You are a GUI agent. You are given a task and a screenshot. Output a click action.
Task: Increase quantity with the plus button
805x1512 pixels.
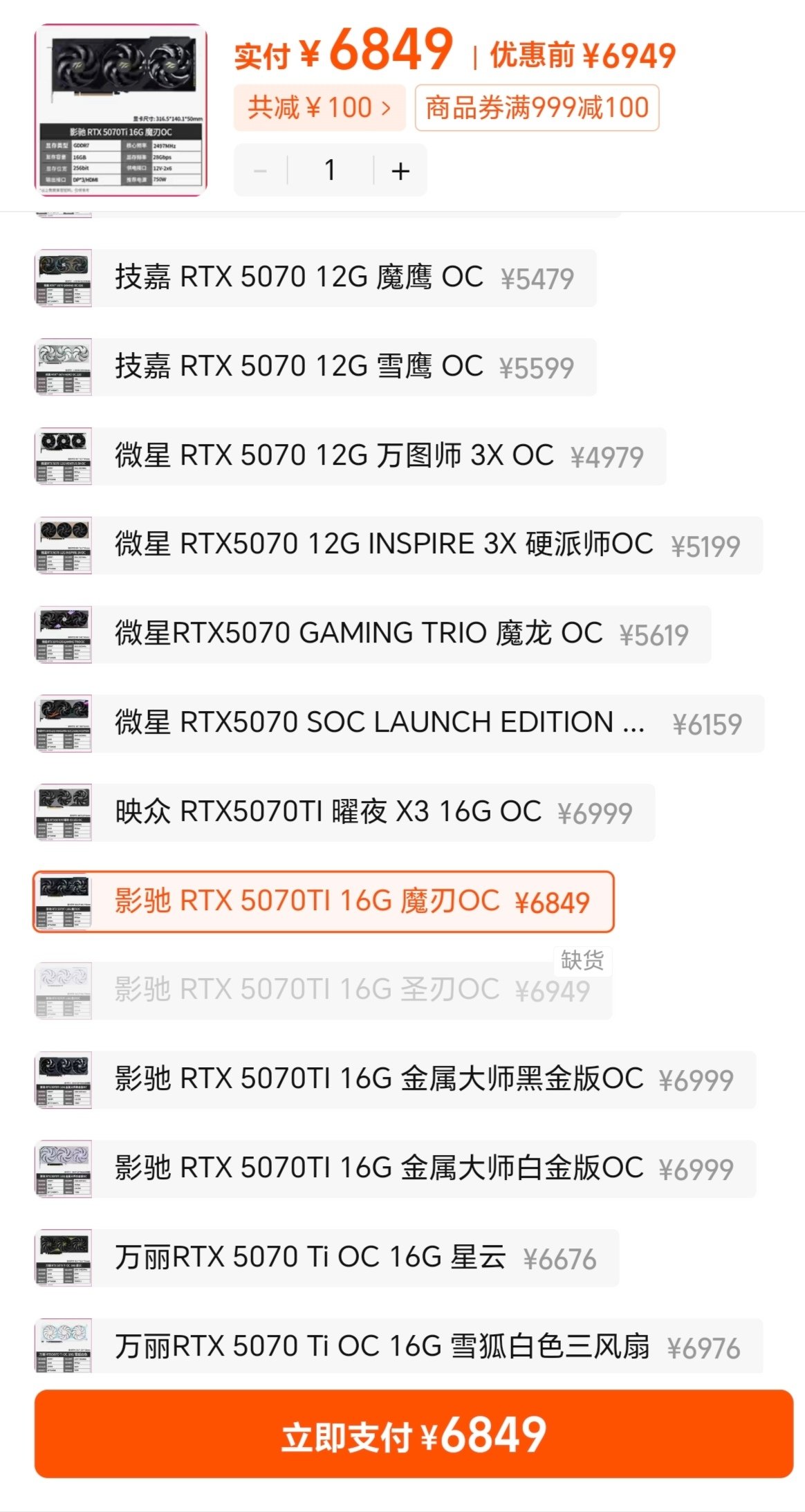(x=400, y=170)
